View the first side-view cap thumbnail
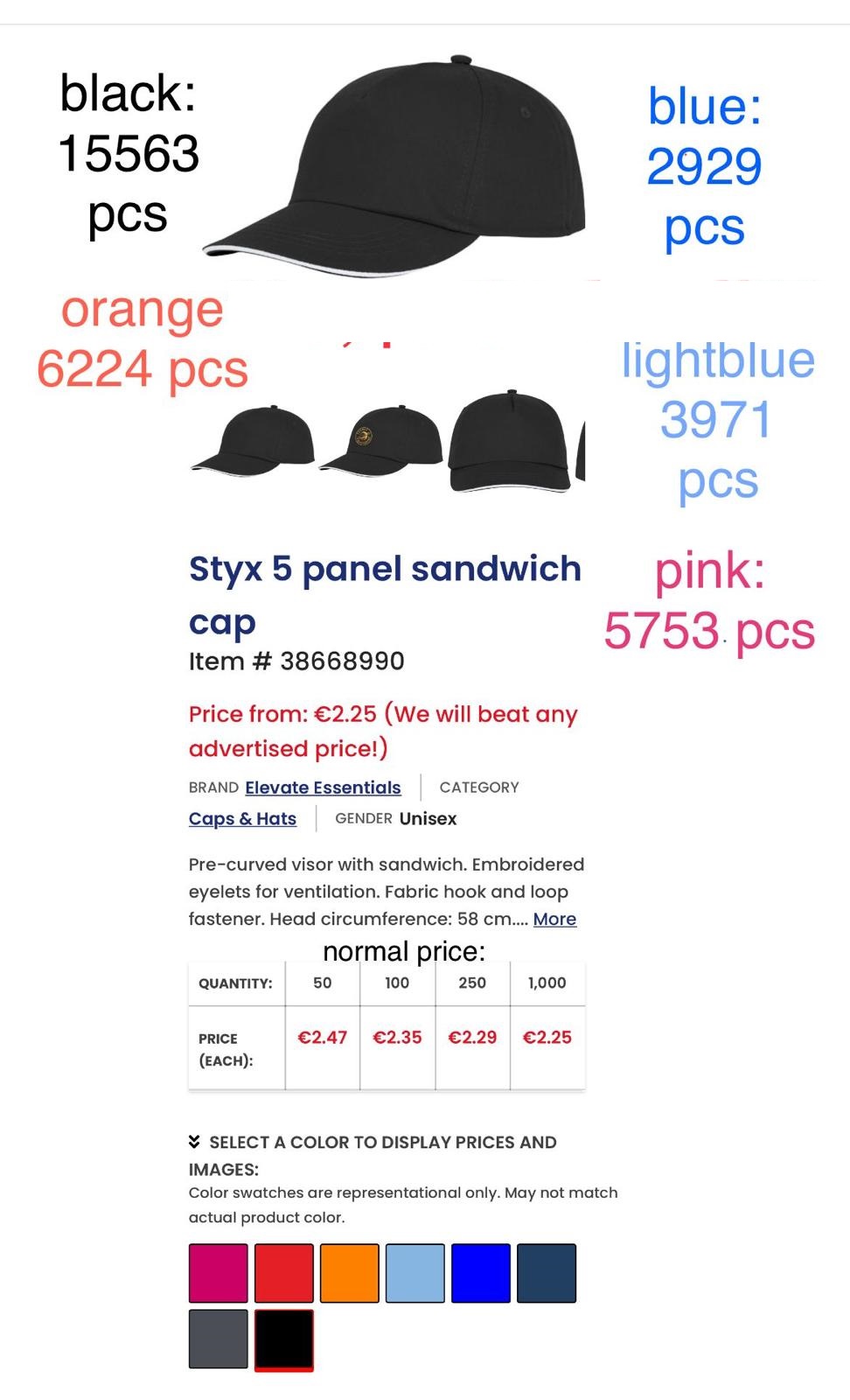Viewport: 850px width, 1400px height. (x=253, y=441)
